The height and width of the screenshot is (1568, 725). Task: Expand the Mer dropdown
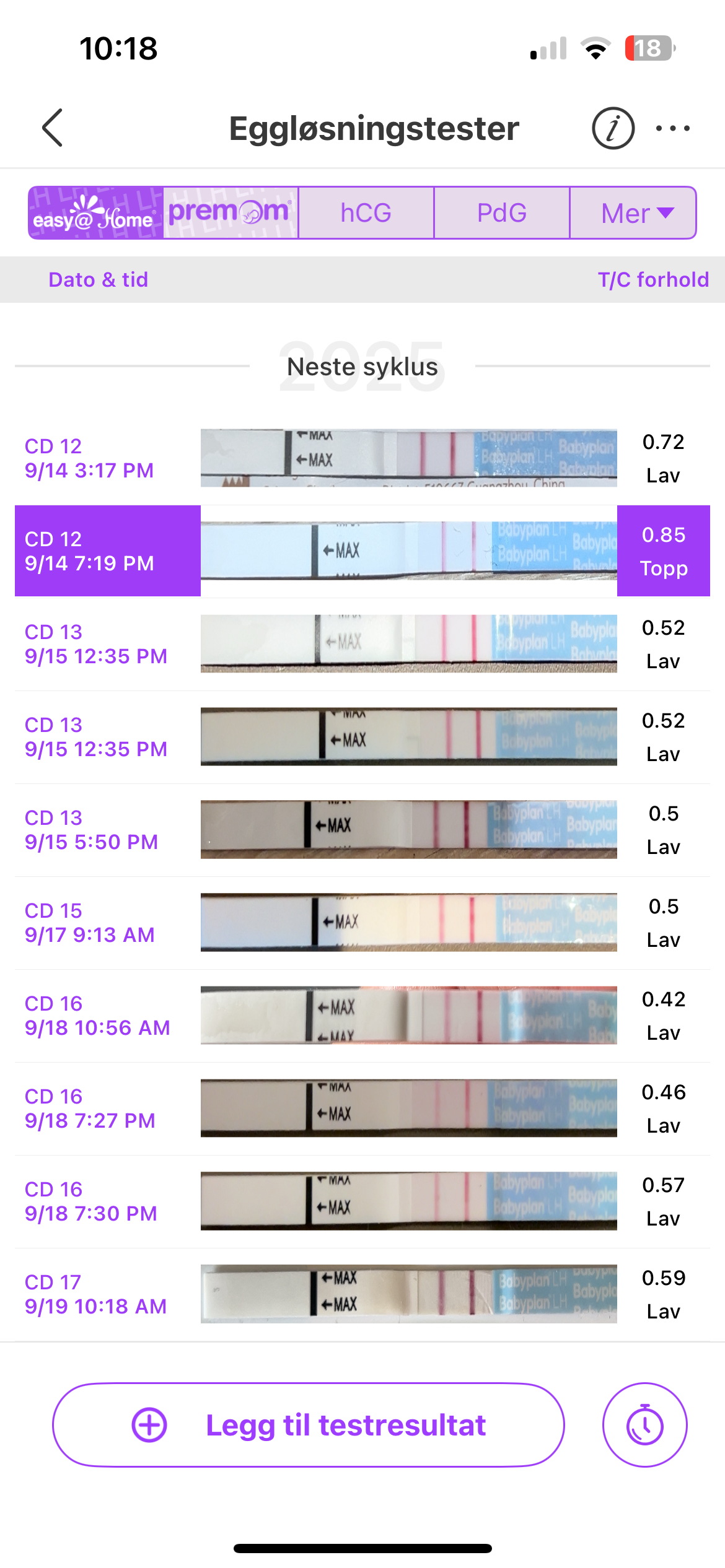[634, 212]
